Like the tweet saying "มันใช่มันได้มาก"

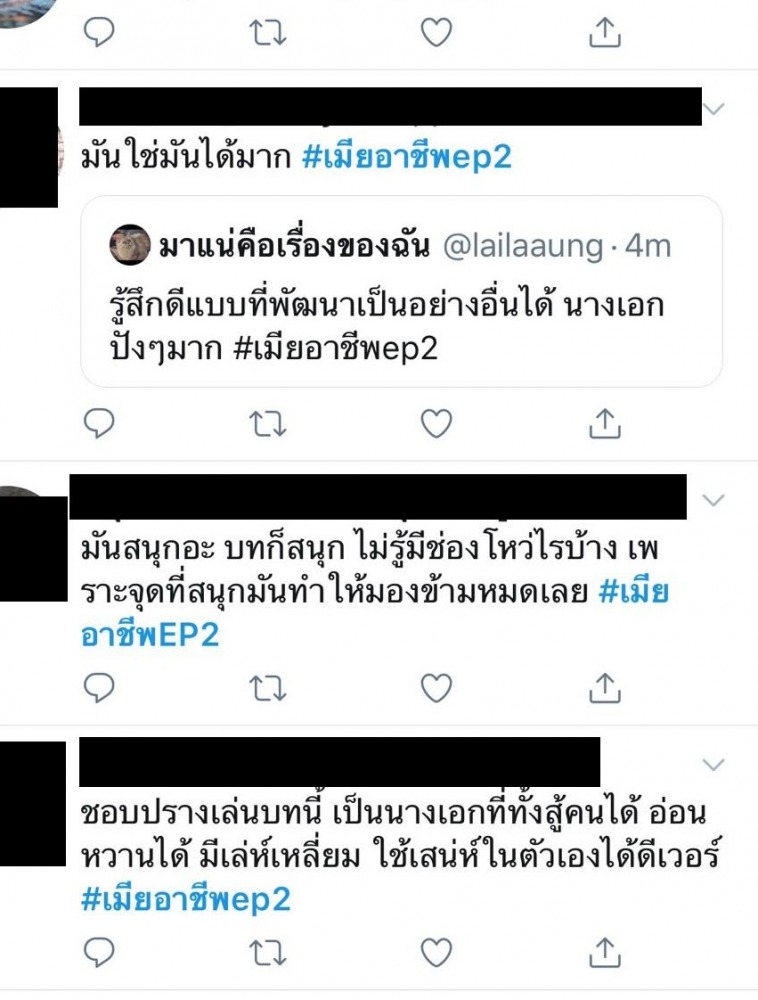(x=436, y=424)
